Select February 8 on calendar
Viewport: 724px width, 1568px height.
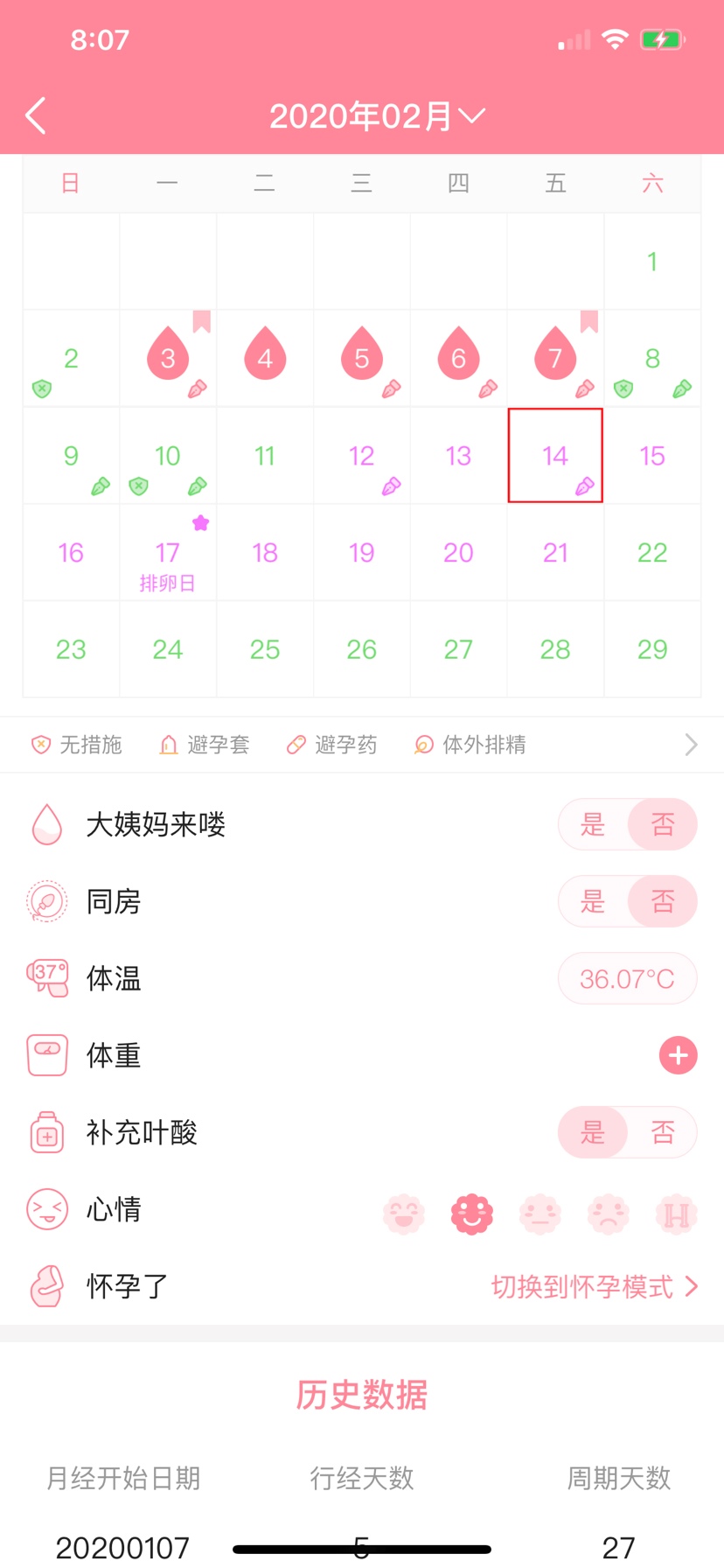(651, 358)
